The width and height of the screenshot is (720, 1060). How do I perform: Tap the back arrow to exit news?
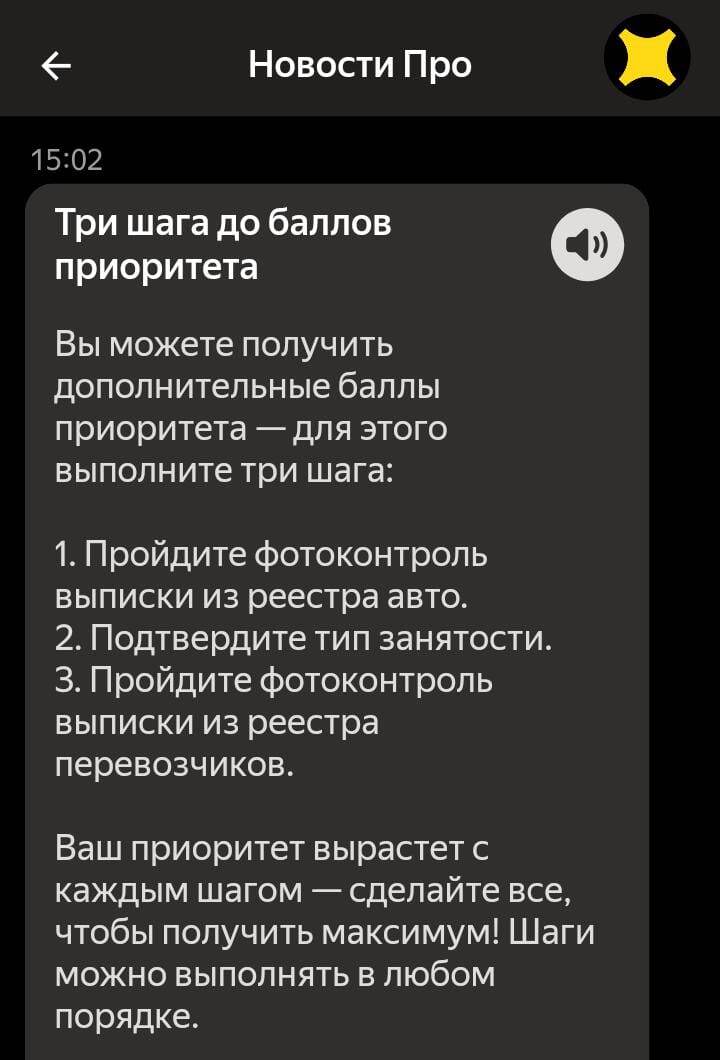55,65
